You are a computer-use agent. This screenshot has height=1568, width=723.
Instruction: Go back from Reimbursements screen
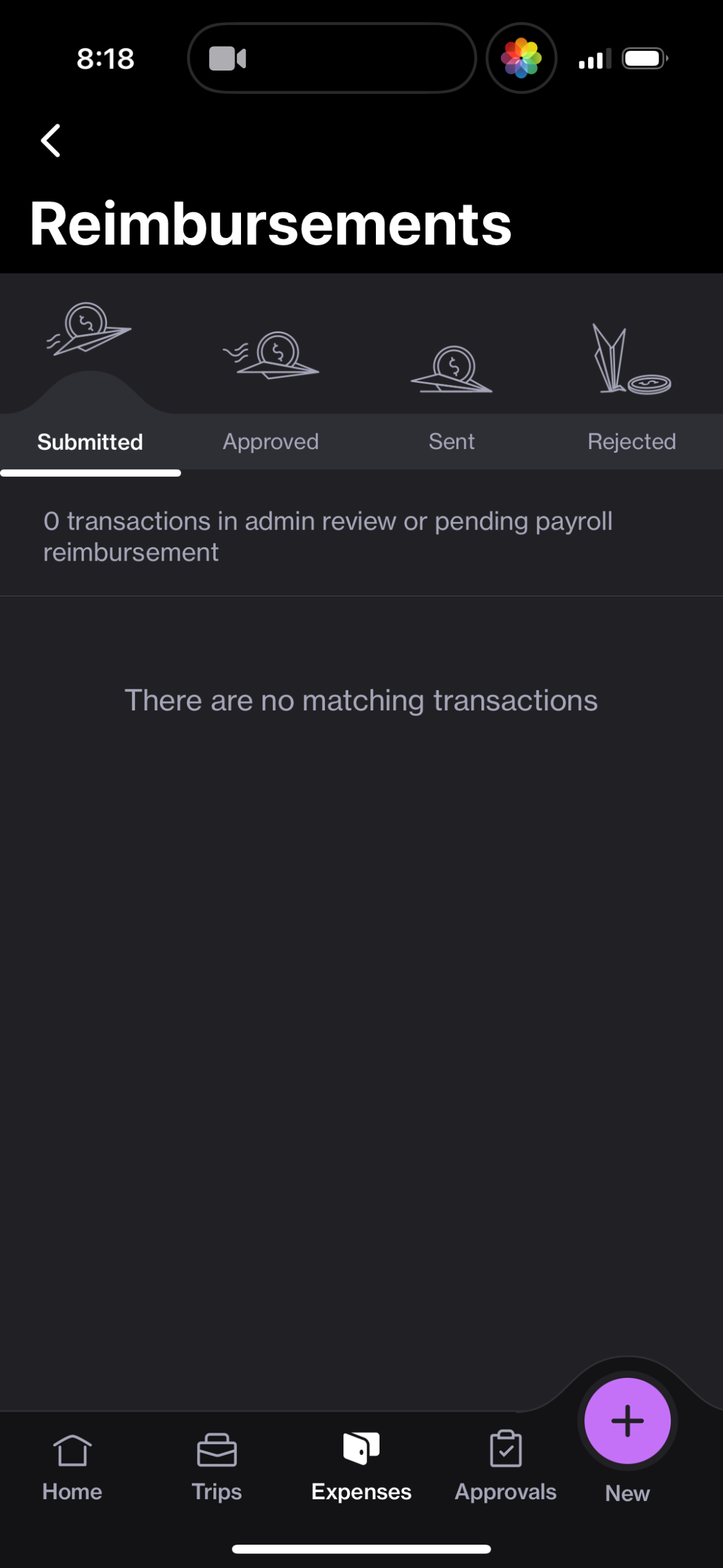tap(51, 140)
